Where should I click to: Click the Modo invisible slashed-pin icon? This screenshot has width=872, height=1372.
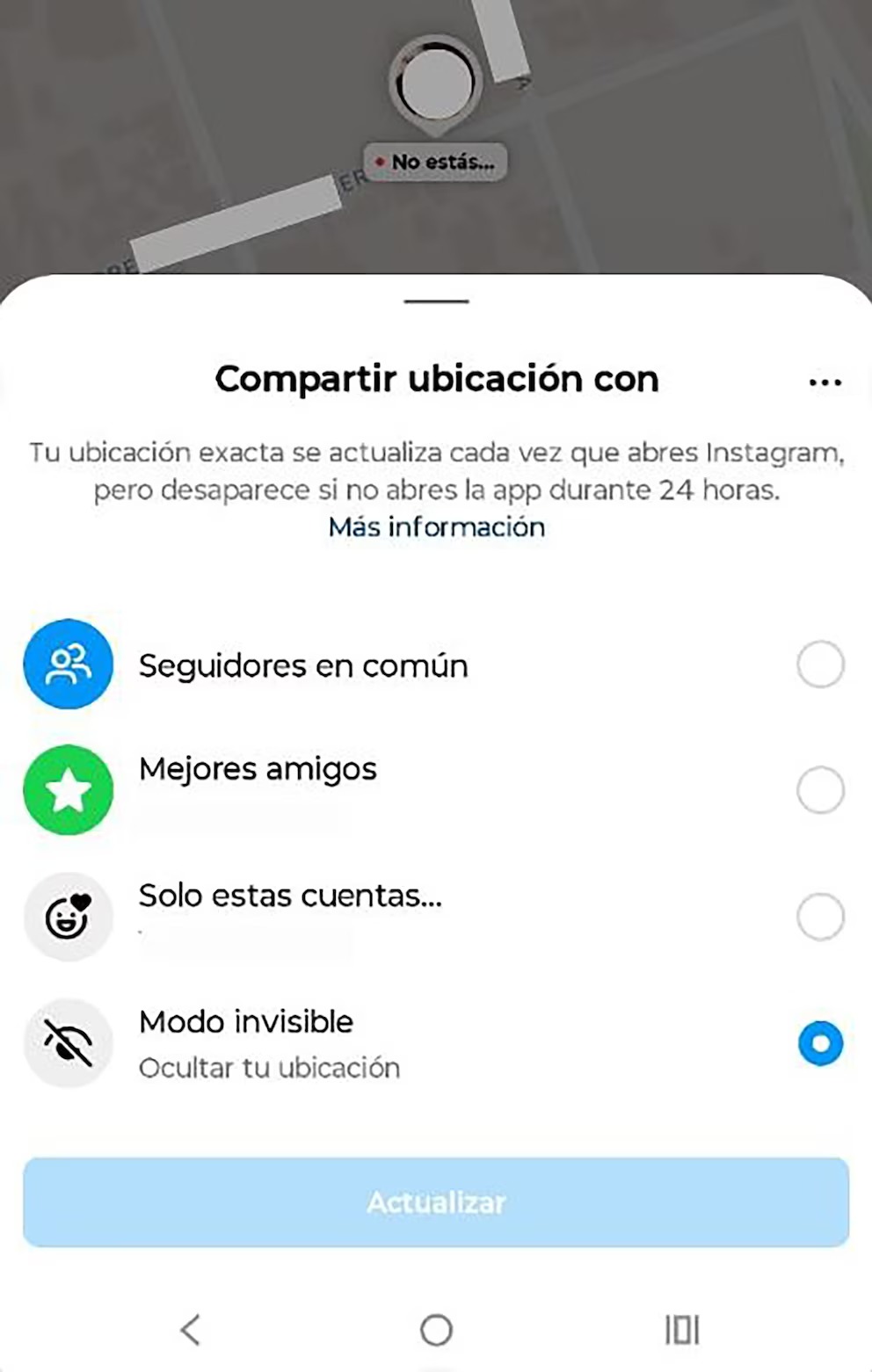[x=69, y=1043]
